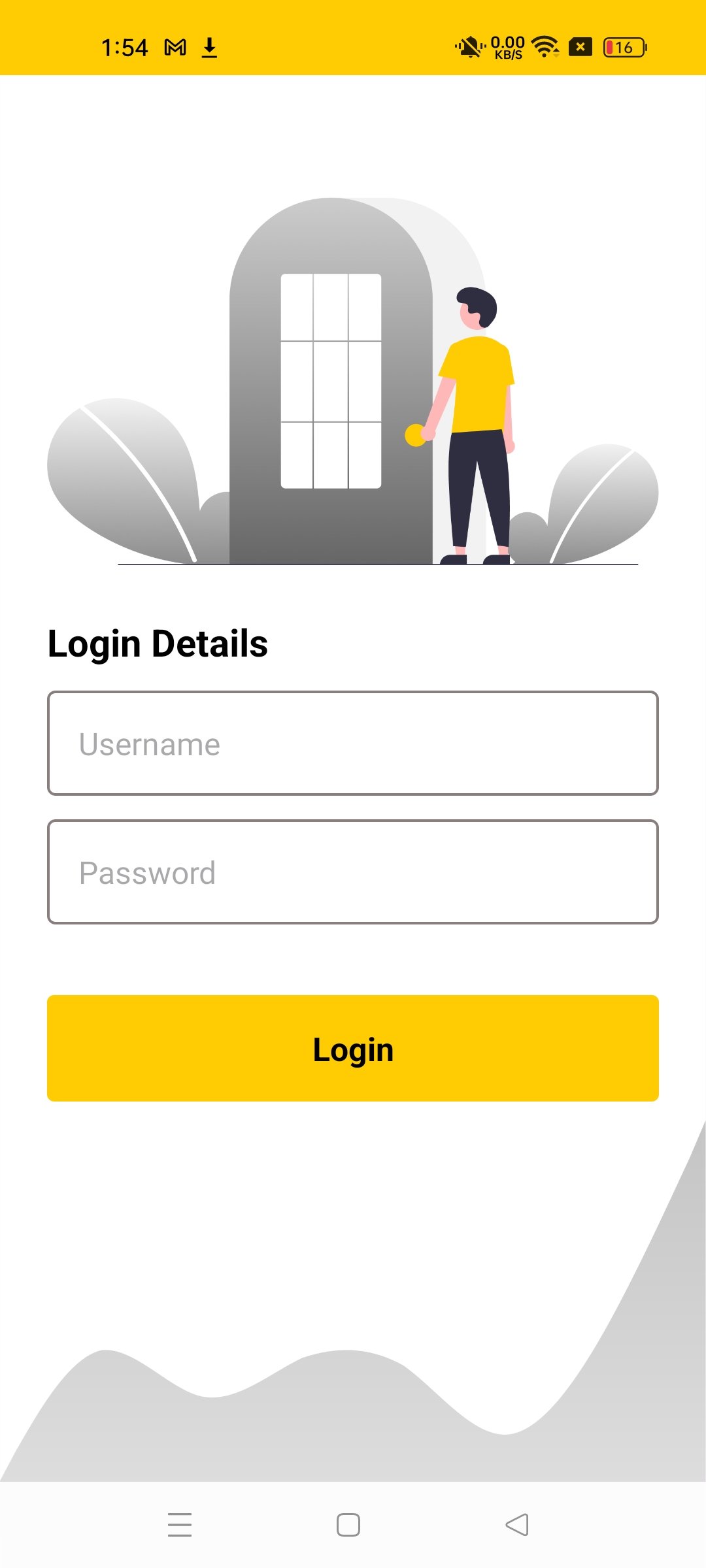Tap the clock showing 1:54
Image resolution: width=706 pixels, height=1568 pixels.
(124, 46)
